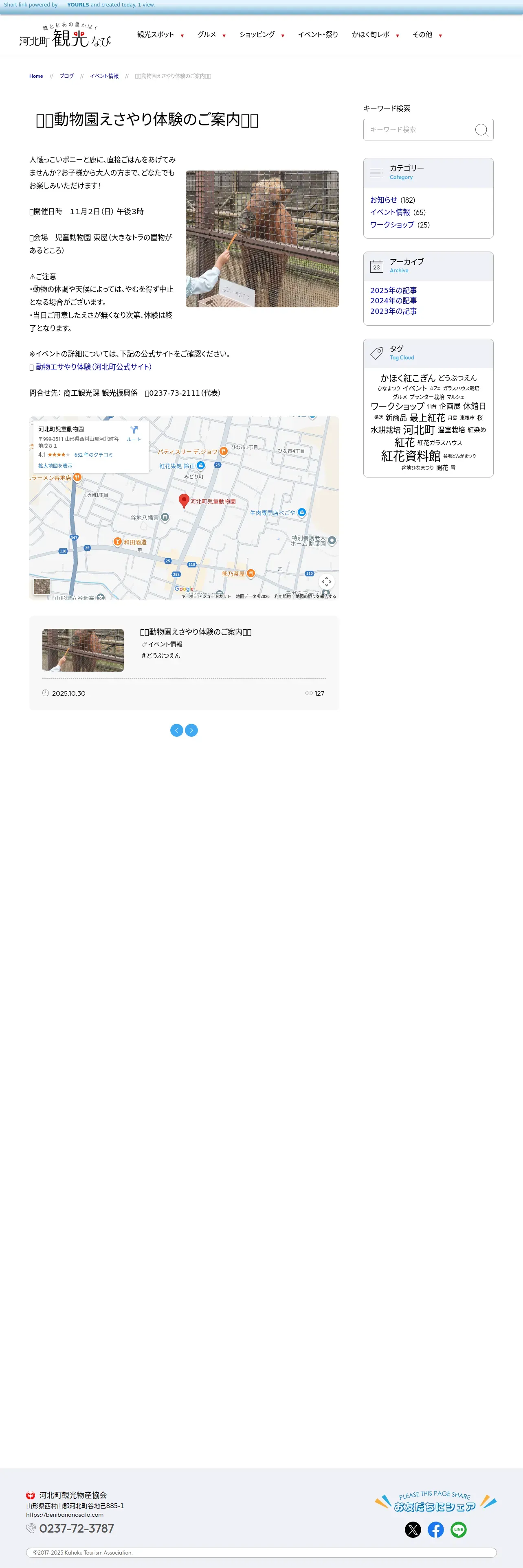Focus the キーワード検索 search field

tap(420, 130)
